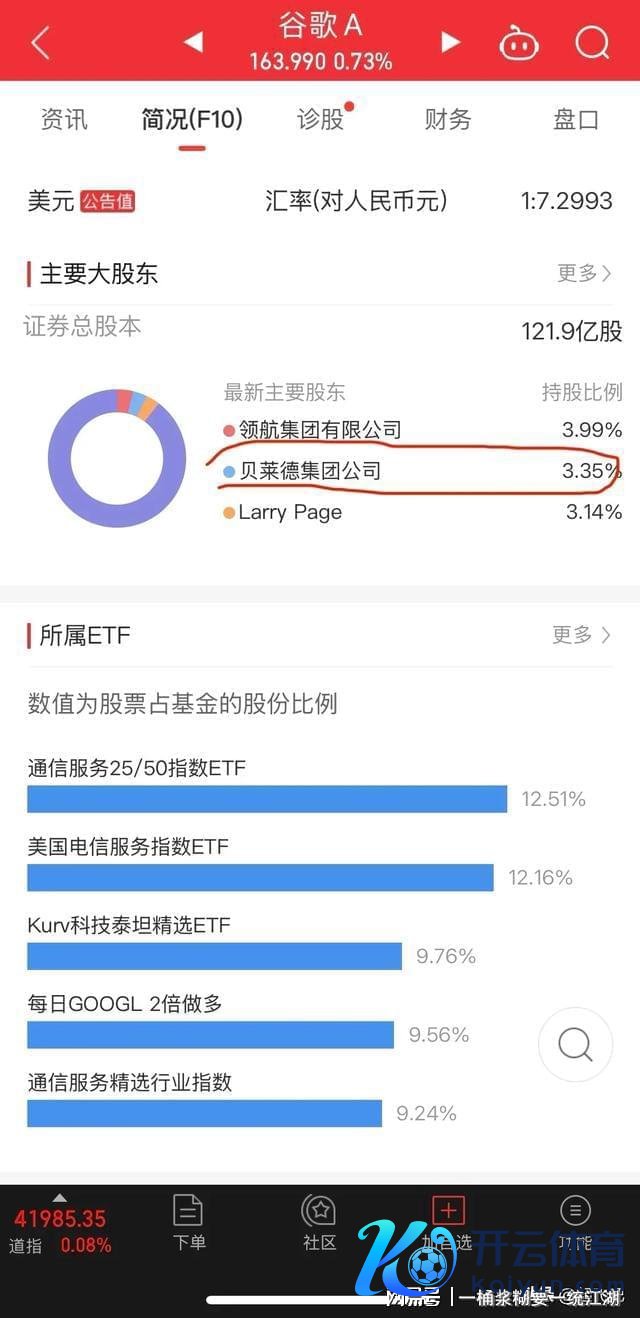
Task: Open the piggy assistant icon
Action: pos(519,43)
